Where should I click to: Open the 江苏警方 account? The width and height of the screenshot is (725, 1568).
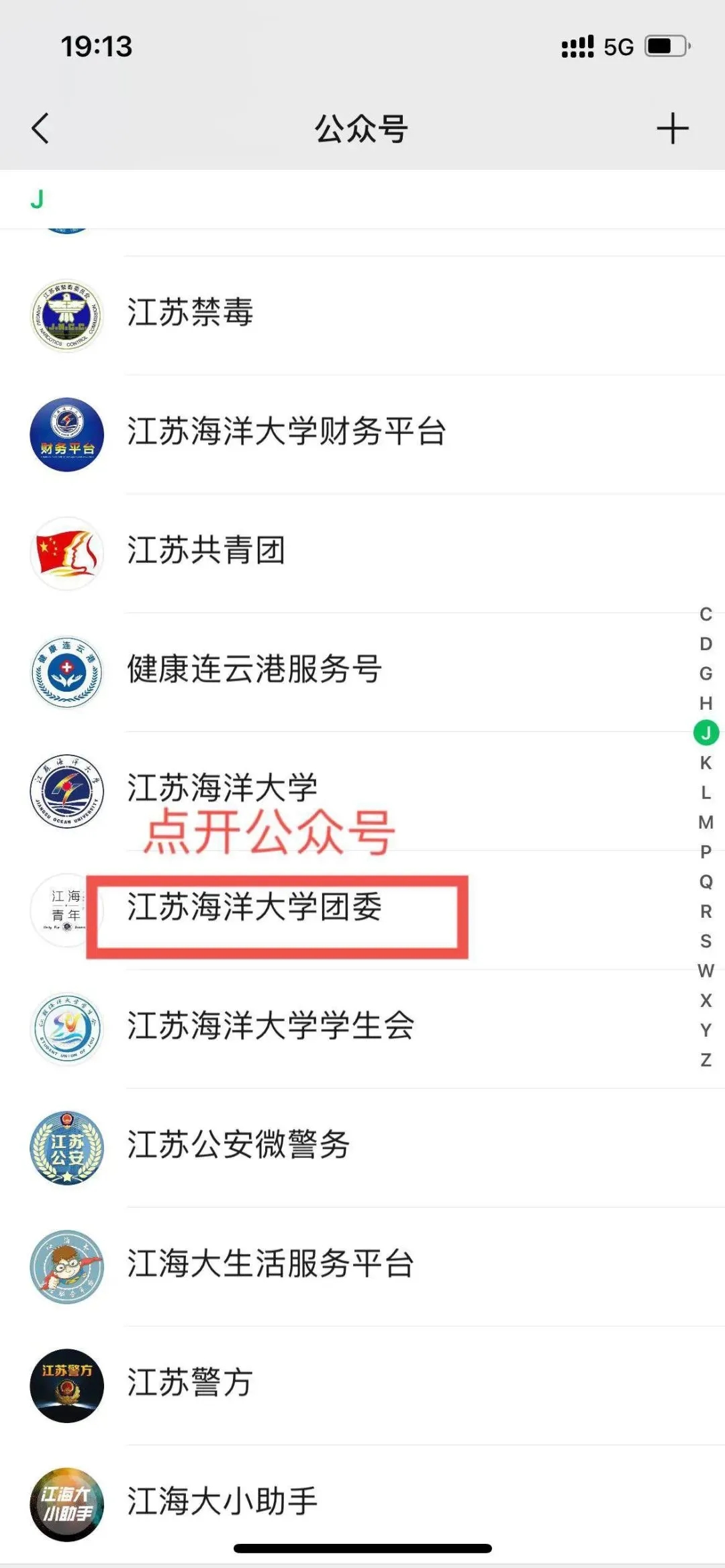coord(191,1383)
